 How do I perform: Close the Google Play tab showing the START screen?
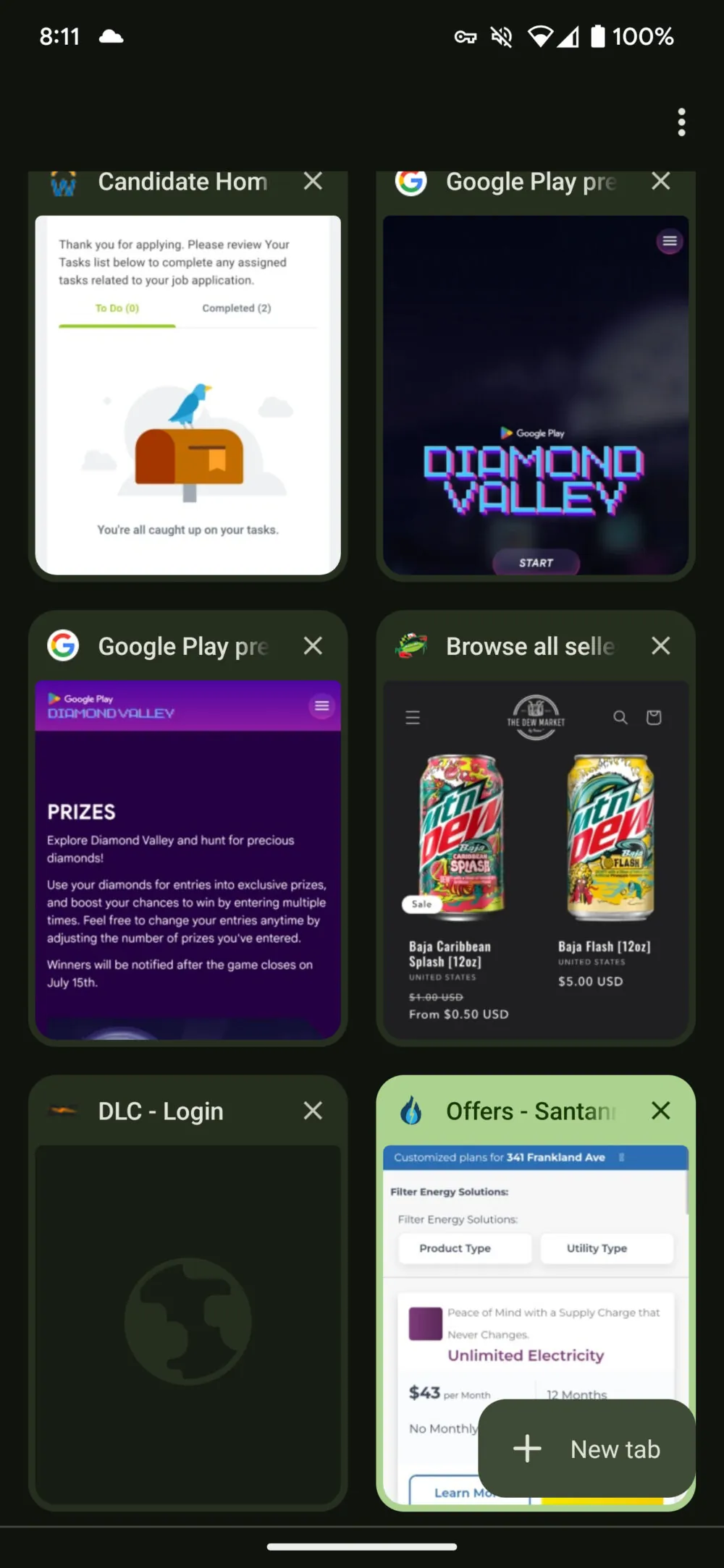click(660, 181)
